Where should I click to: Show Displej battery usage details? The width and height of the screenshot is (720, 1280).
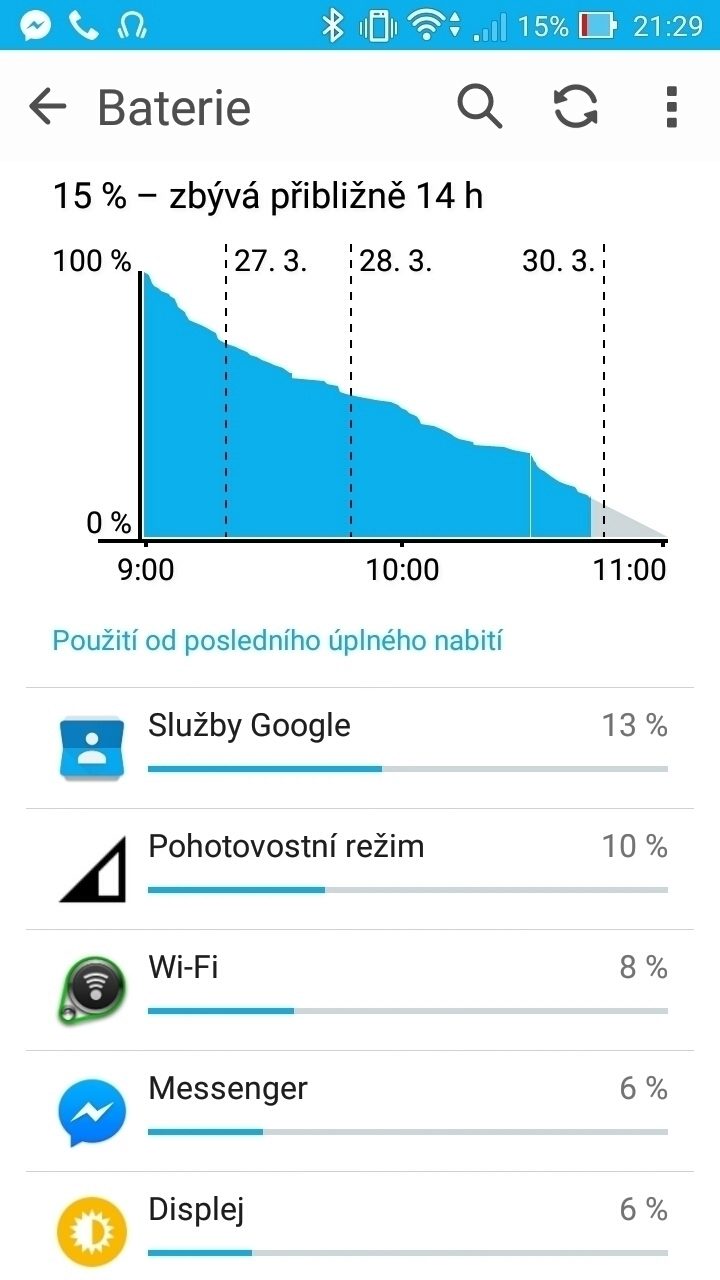click(360, 1226)
